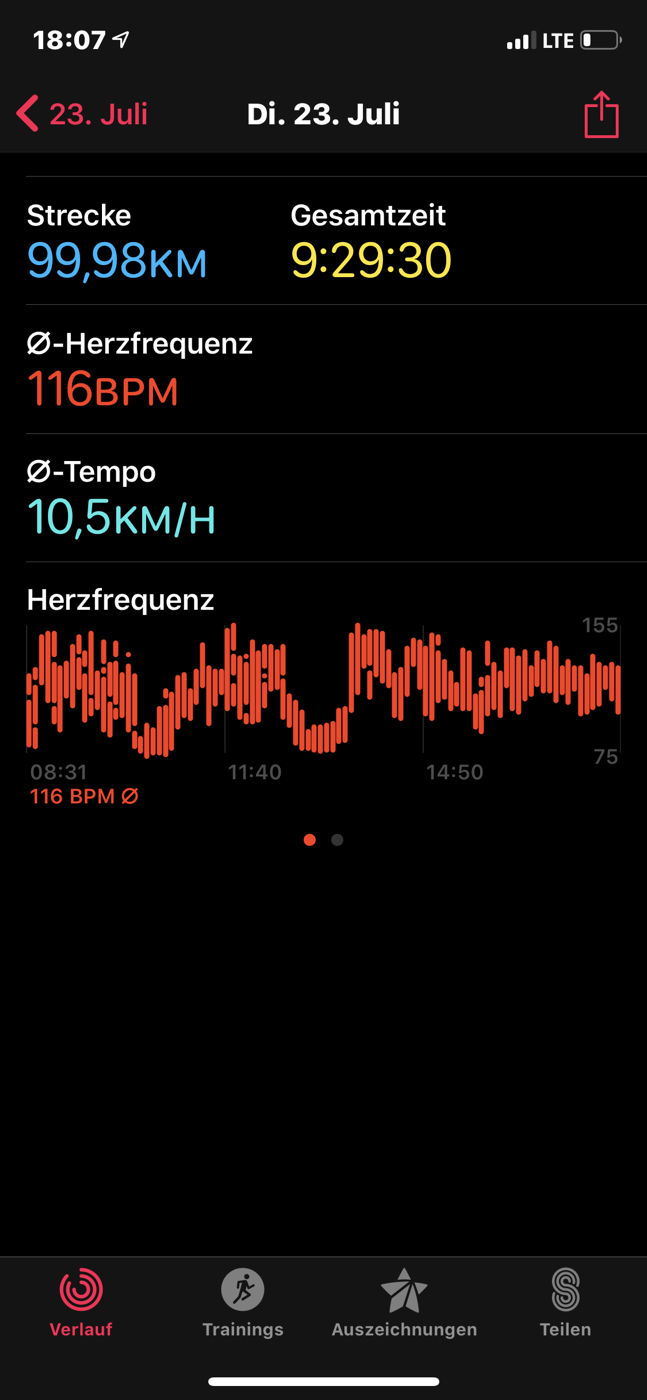Image resolution: width=647 pixels, height=1400 pixels.
Task: Tap the second page indicator dot
Action: [x=337, y=840]
